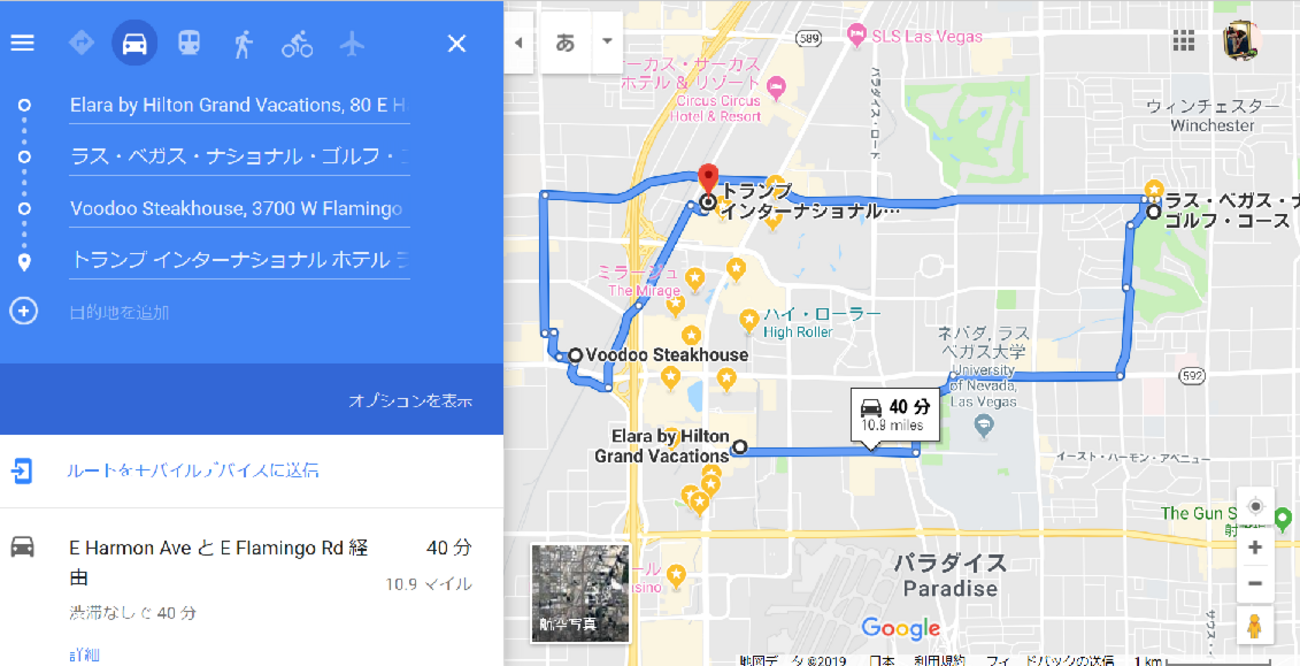Collapse the side panel arrow

click(518, 43)
